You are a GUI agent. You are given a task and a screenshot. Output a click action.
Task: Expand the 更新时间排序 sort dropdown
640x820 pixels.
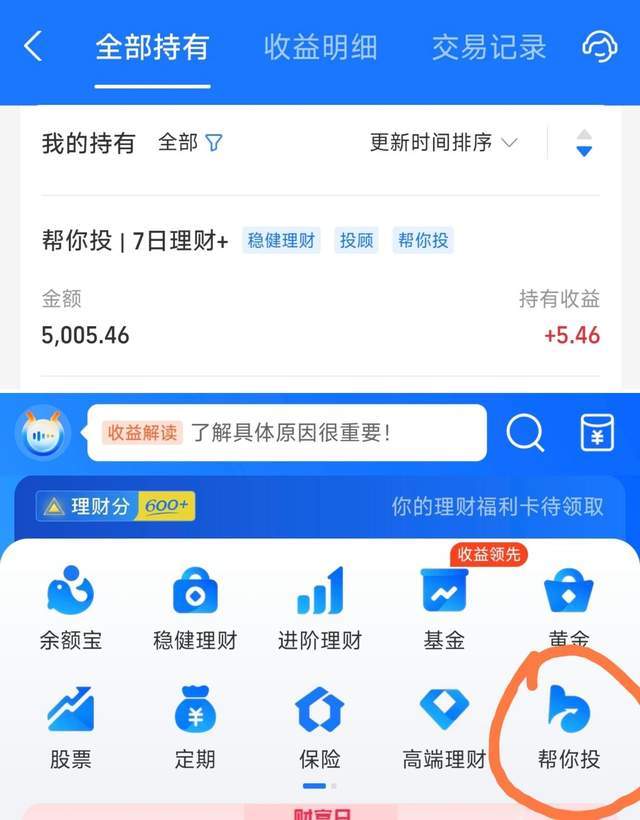click(x=443, y=143)
